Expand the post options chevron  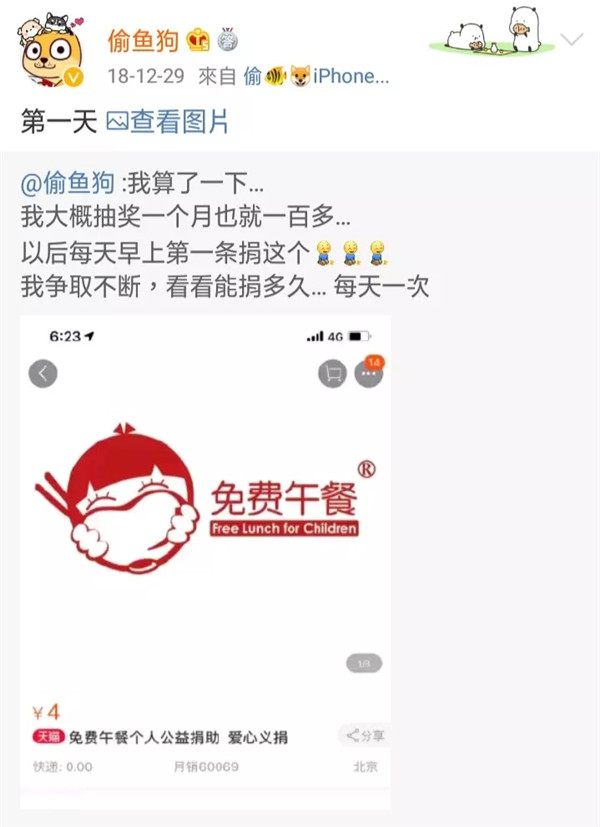click(x=572, y=40)
